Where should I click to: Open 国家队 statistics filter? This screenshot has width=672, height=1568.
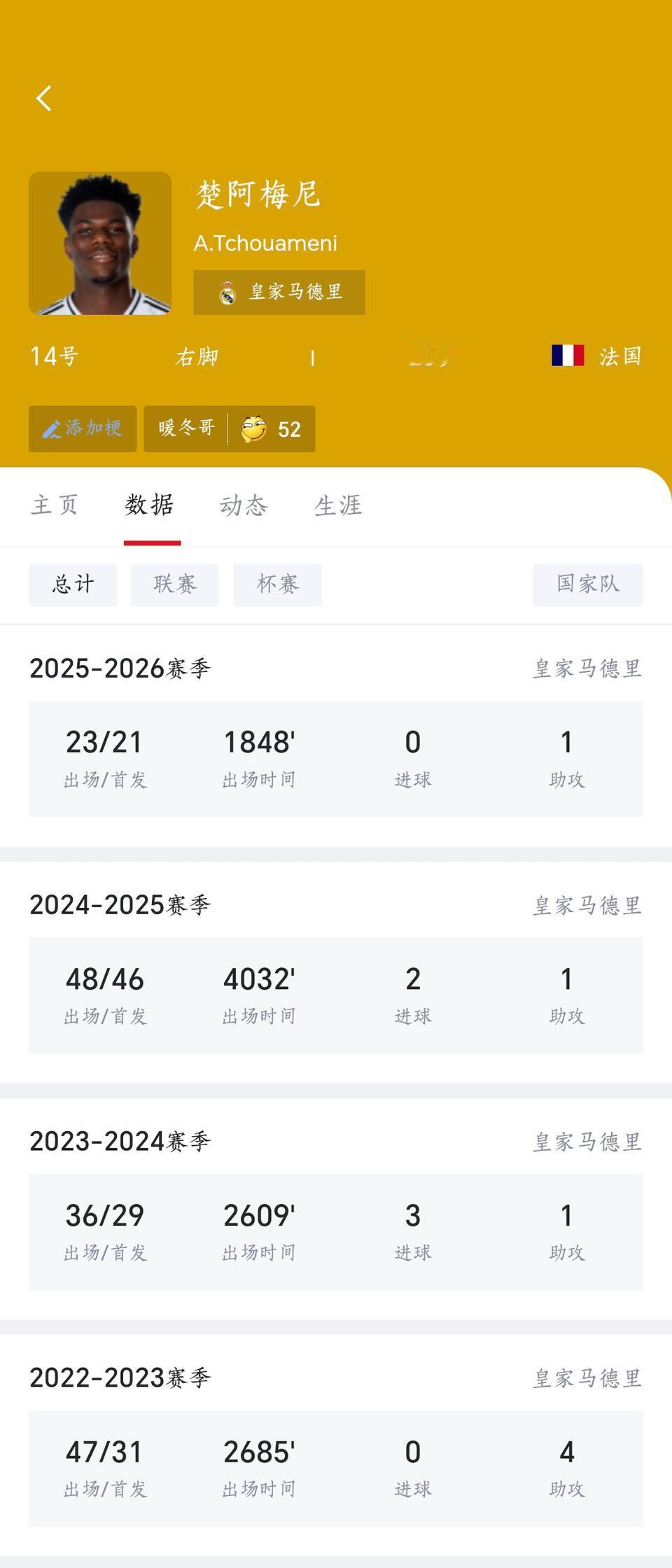tap(588, 584)
